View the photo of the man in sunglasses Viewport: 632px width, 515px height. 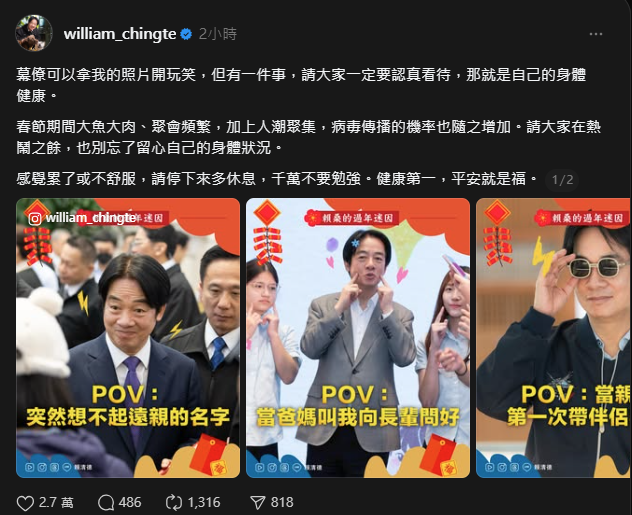[553, 337]
